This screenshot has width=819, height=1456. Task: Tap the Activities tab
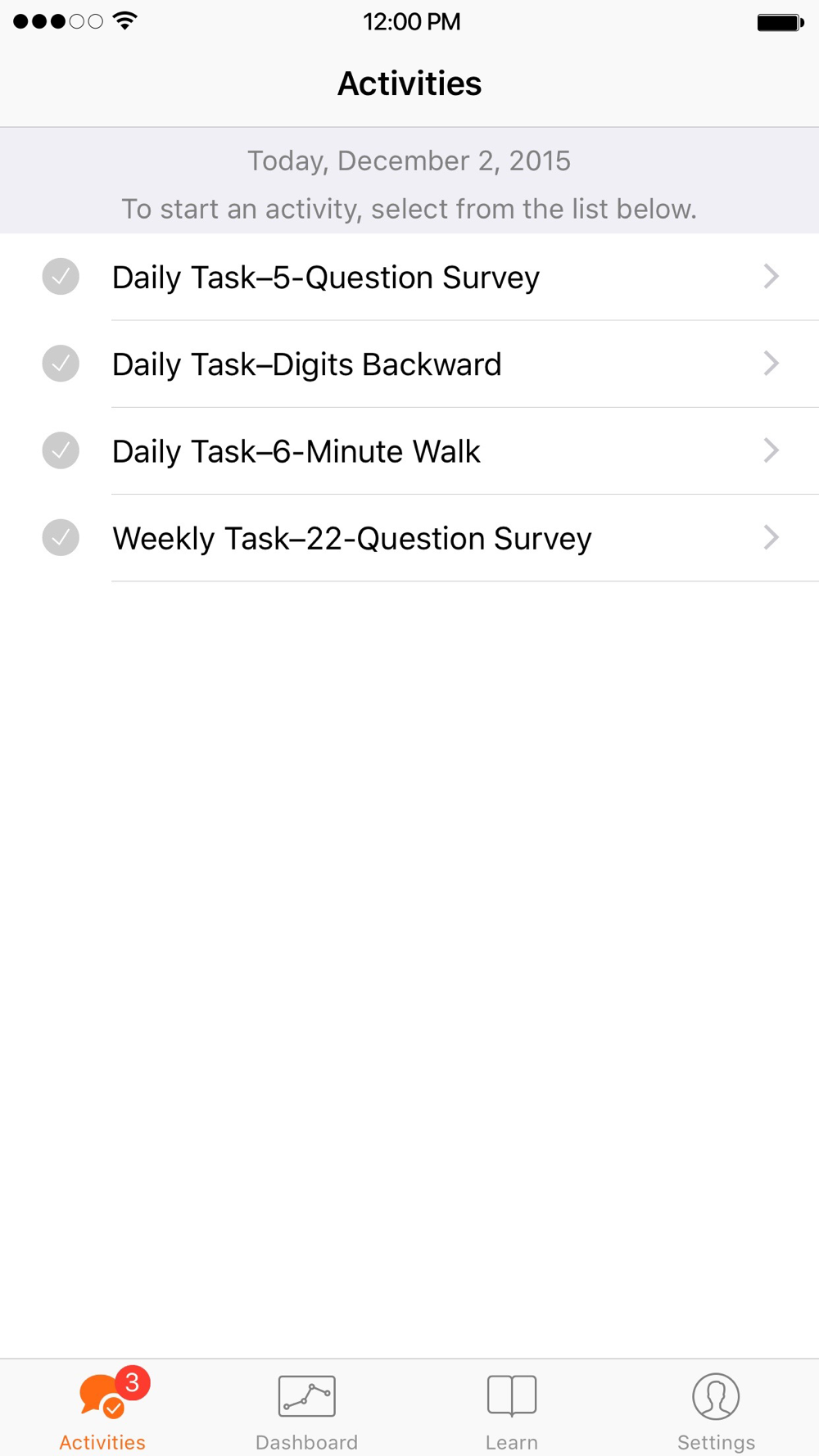102,1410
